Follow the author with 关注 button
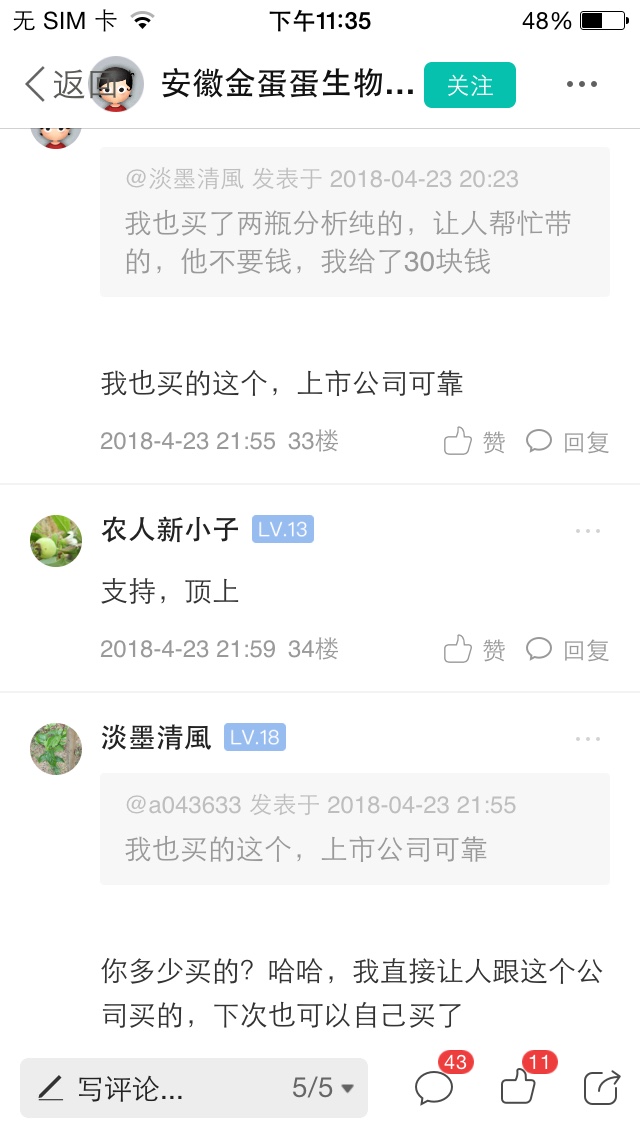The height and width of the screenshot is (1136, 640). (470, 85)
